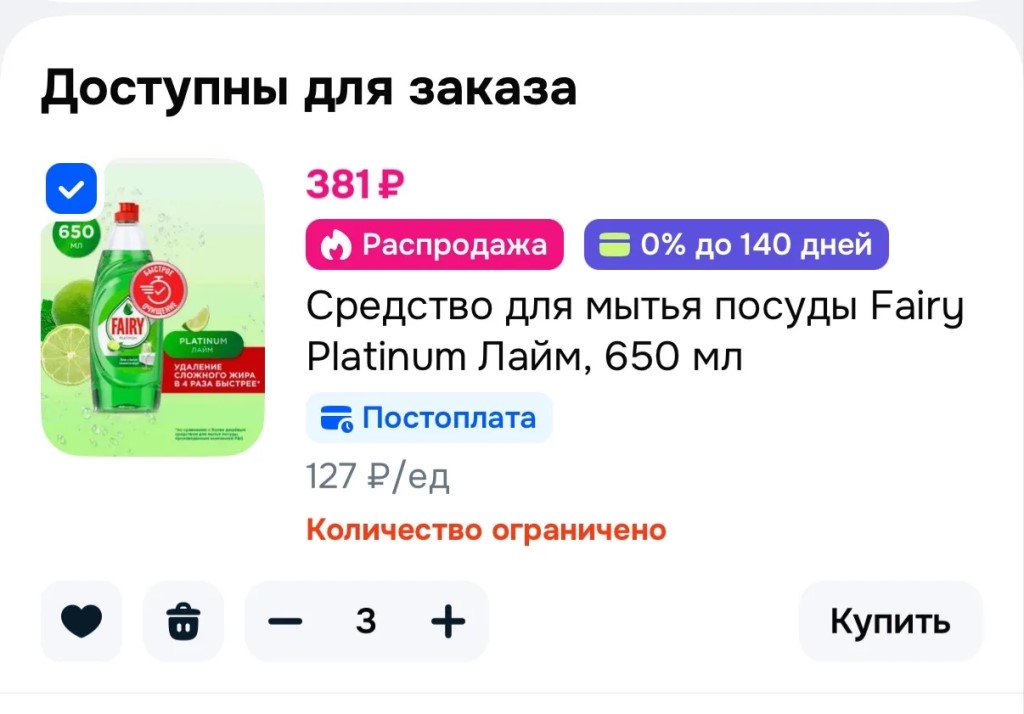Tap the 0% до 140 дней badge
Image resolution: width=1024 pixels, height=714 pixels.
(x=736, y=245)
